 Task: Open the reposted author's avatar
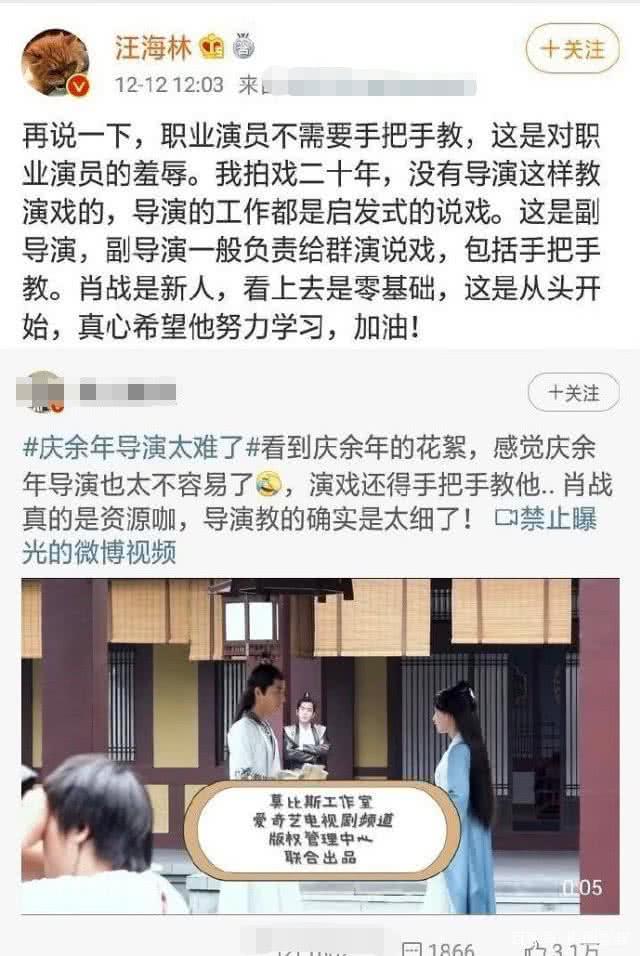pos(44,392)
